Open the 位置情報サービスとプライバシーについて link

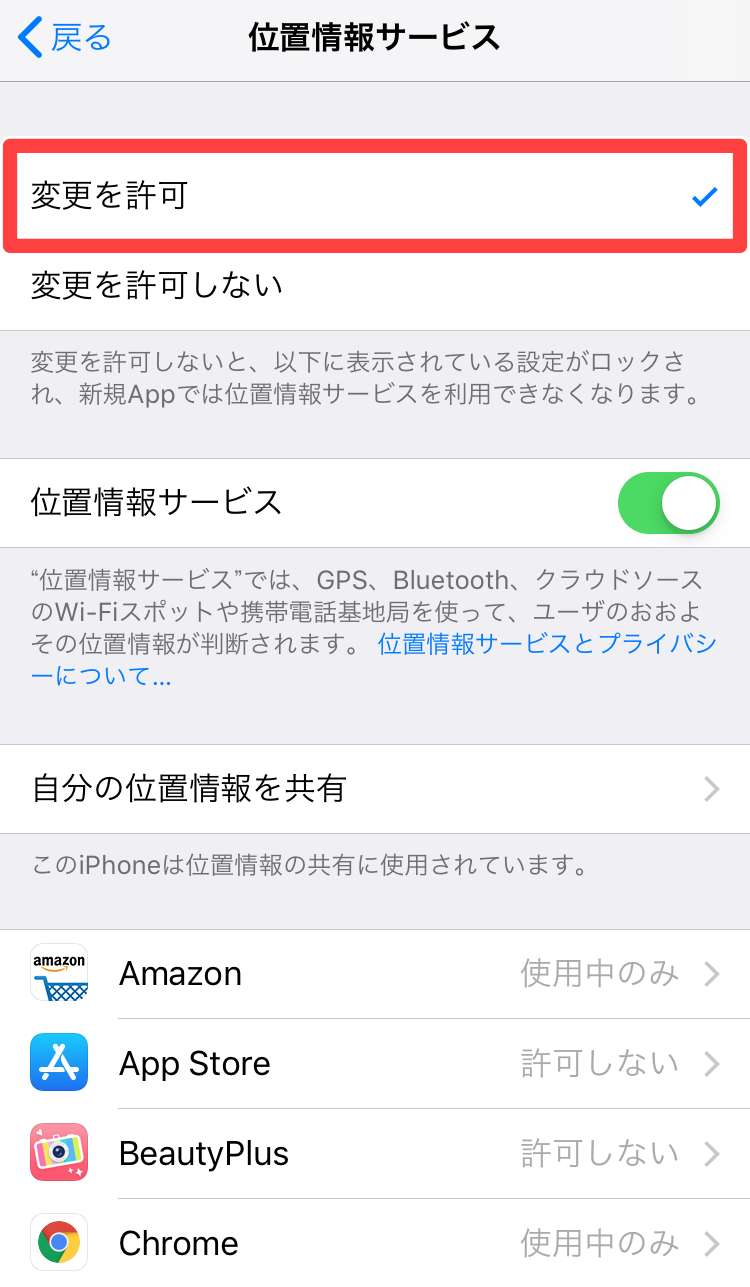(546, 643)
